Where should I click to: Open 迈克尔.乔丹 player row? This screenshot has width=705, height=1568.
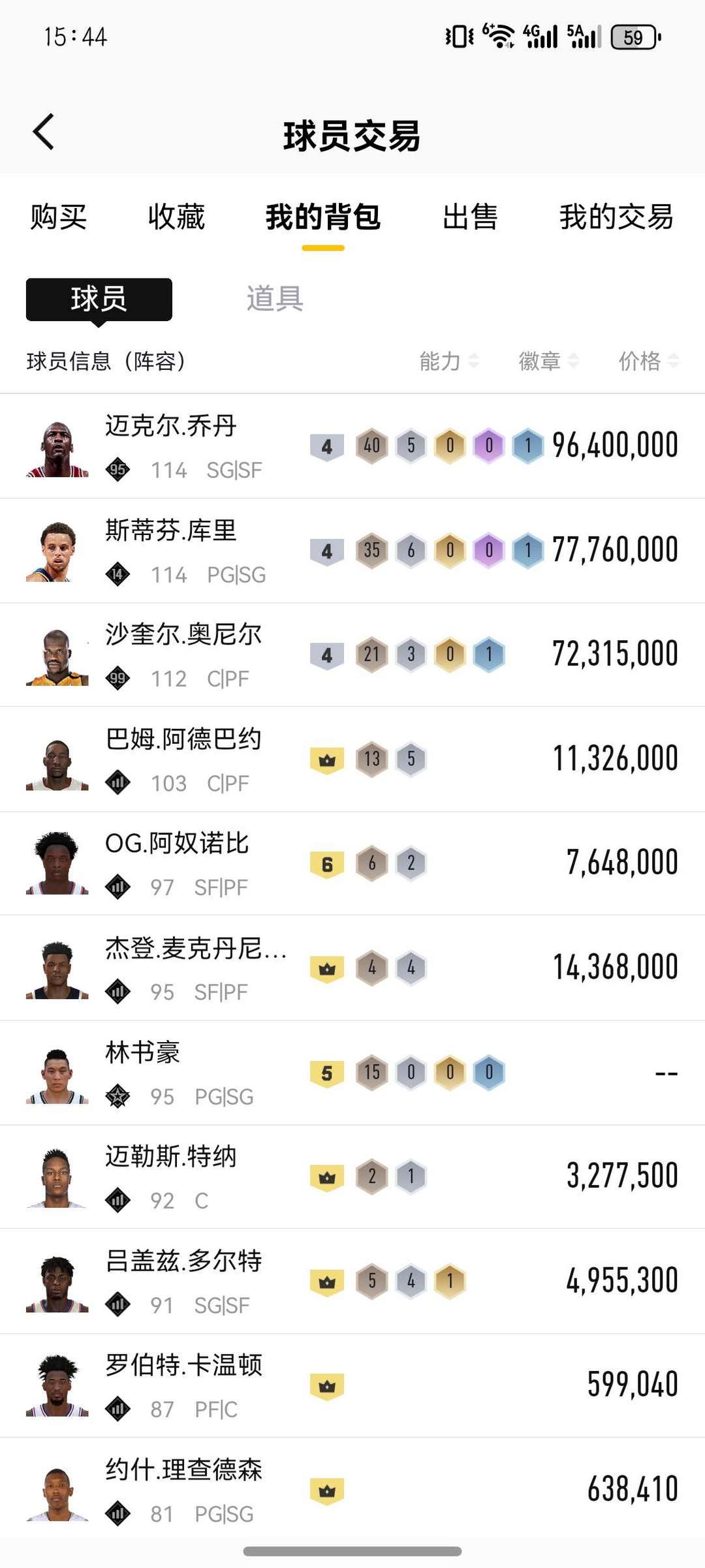pos(352,446)
